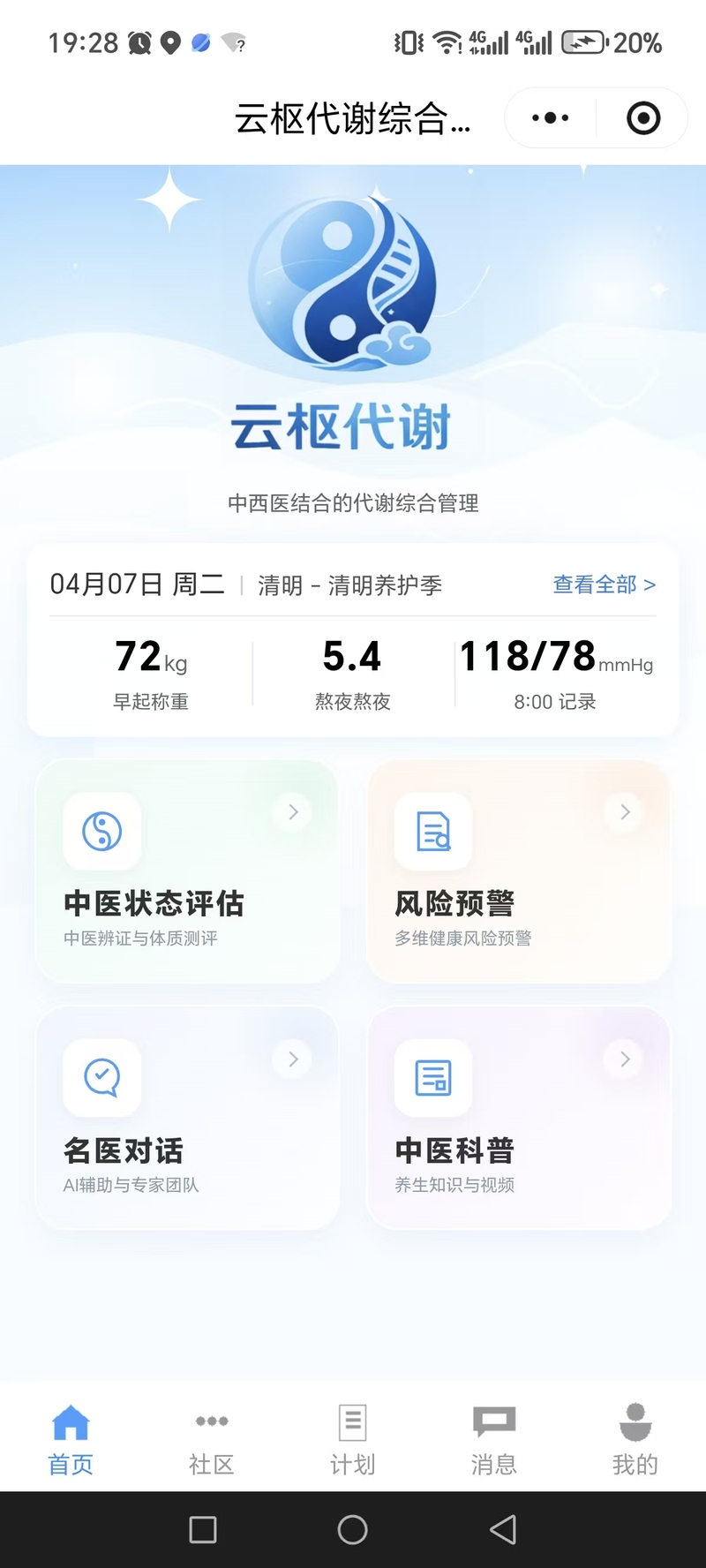This screenshot has height=1568, width=706.
Task: Switch to the 我的 tab
Action: click(635, 1439)
